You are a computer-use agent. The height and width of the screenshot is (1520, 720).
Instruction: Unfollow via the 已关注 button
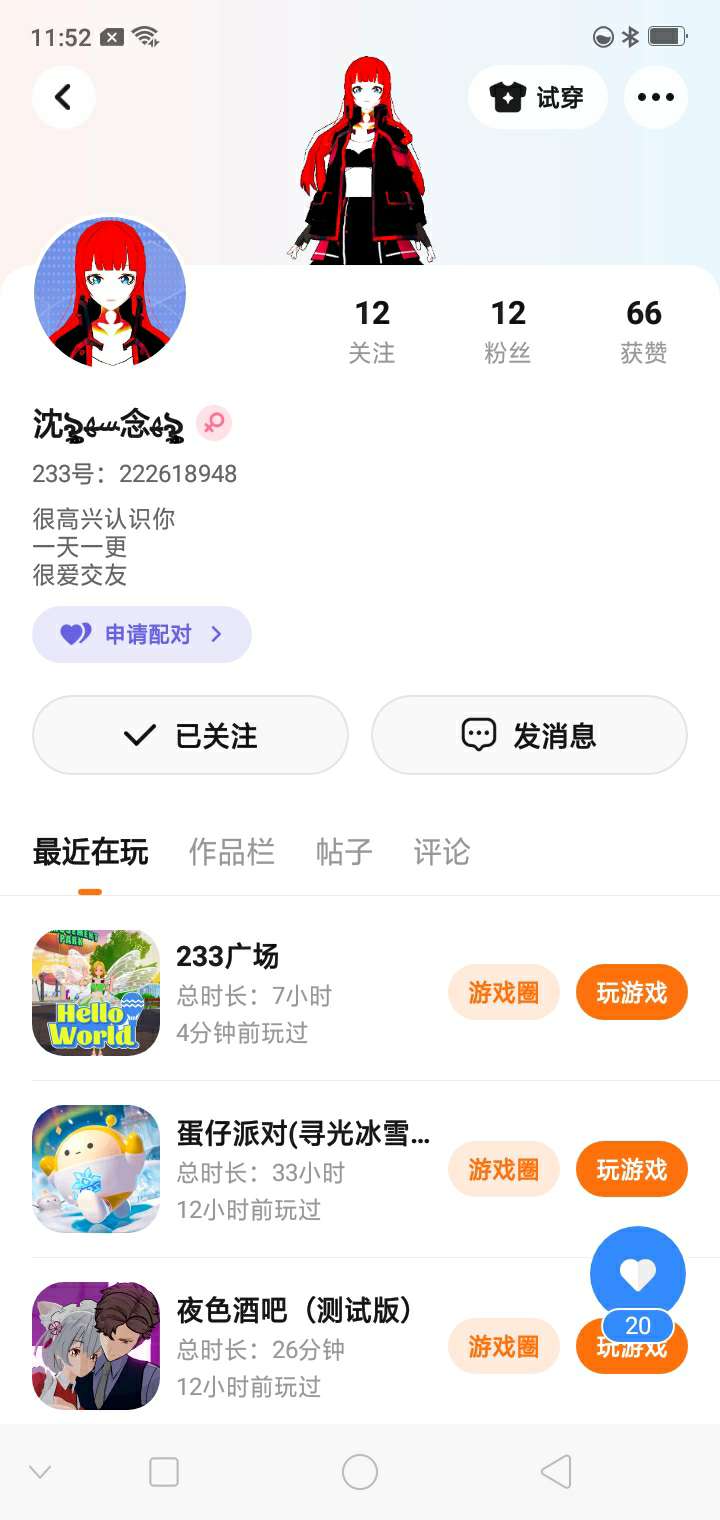pyautogui.click(x=190, y=735)
